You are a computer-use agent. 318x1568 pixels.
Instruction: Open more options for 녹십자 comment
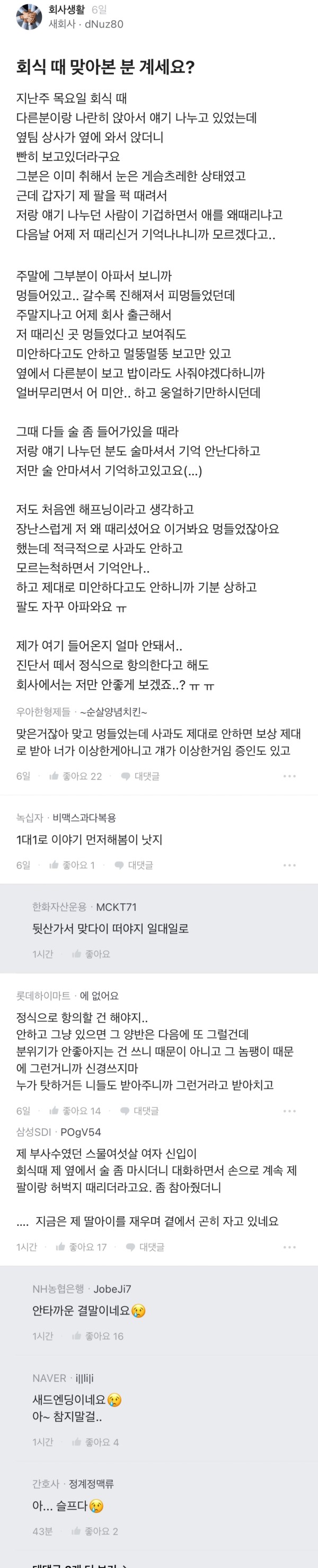pos(289,865)
